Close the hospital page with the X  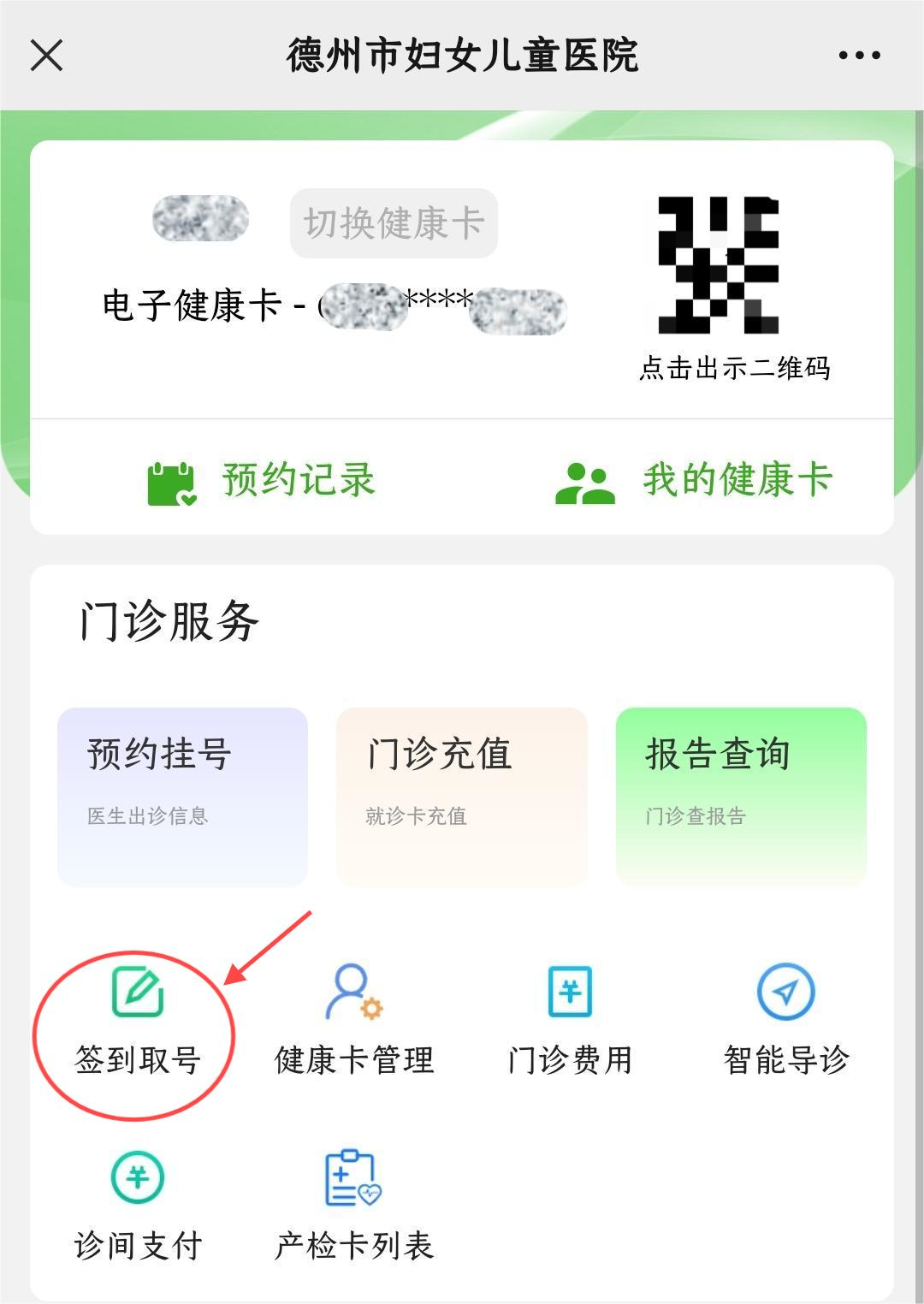tap(47, 56)
